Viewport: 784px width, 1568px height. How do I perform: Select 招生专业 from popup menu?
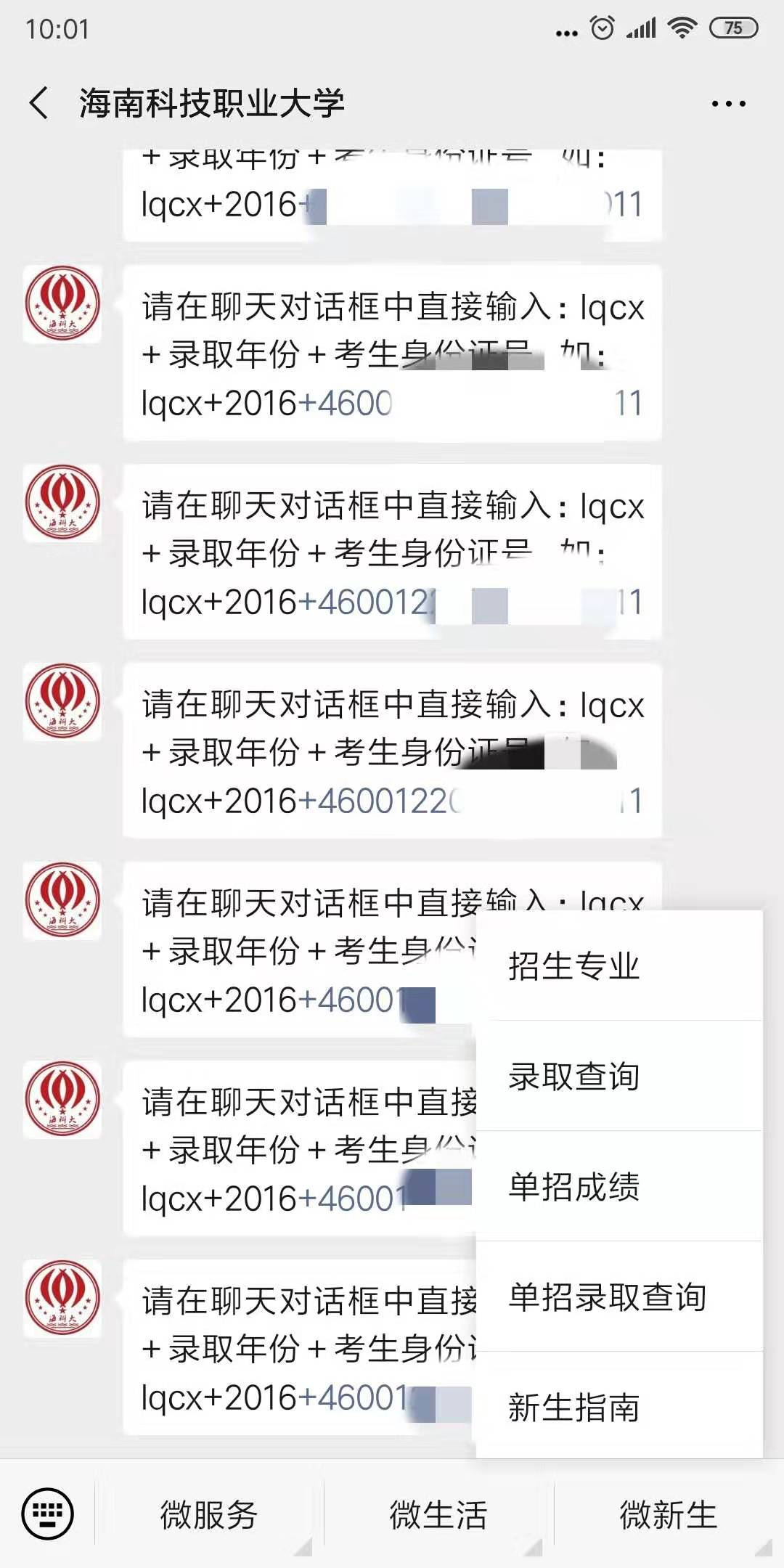point(618,966)
